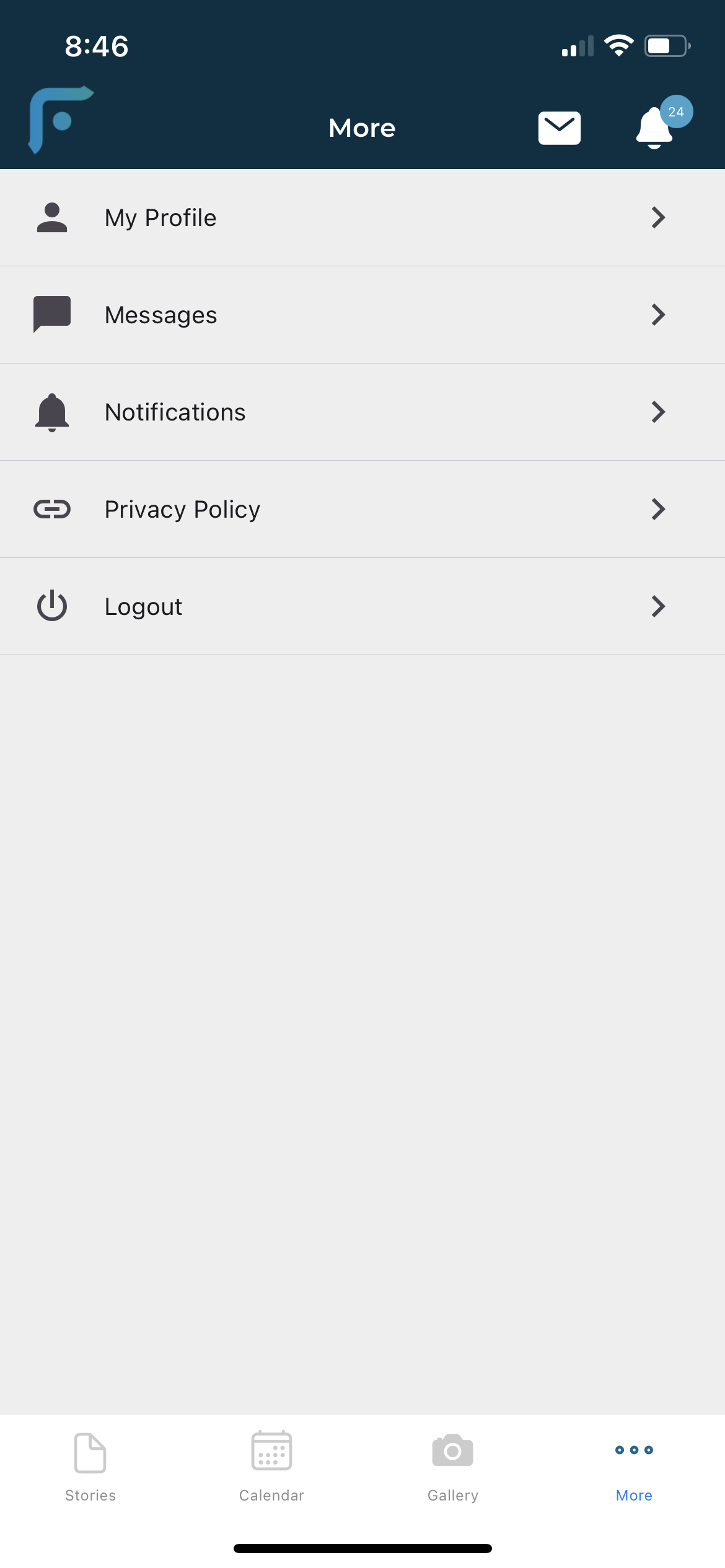Open My Profile
Viewport: 725px width, 1568px height.
(362, 218)
